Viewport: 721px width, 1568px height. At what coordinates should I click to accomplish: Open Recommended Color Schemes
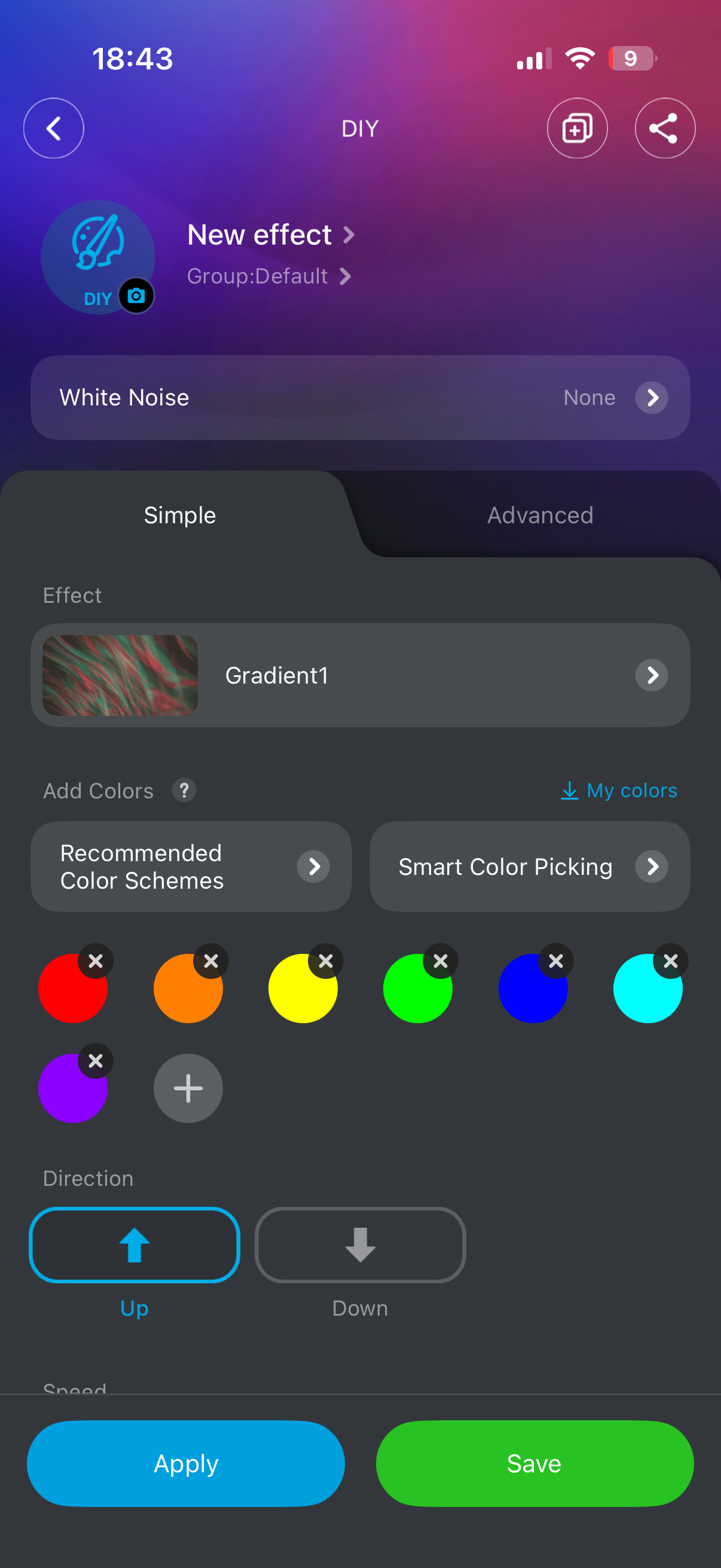click(191, 866)
